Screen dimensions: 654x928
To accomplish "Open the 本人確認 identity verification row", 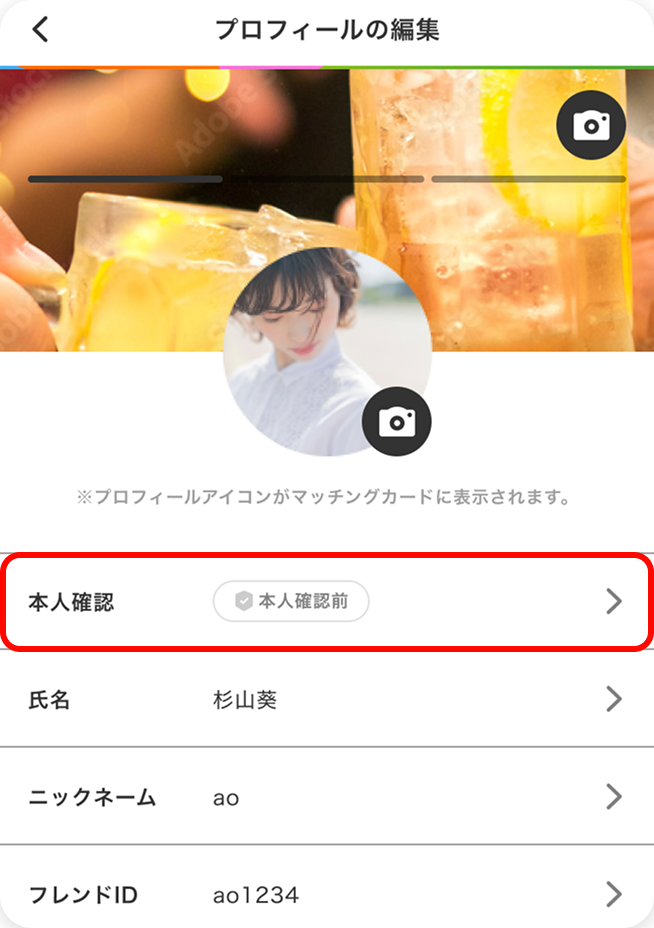I will (327, 601).
